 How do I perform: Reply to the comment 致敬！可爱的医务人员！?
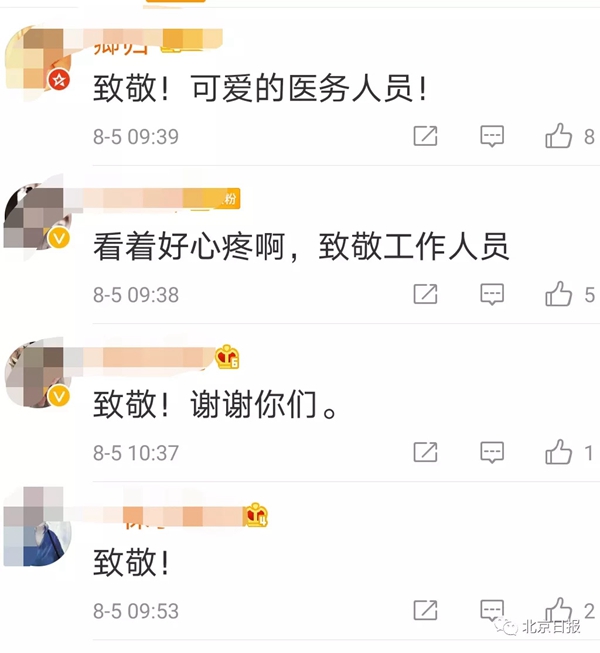[x=492, y=137]
